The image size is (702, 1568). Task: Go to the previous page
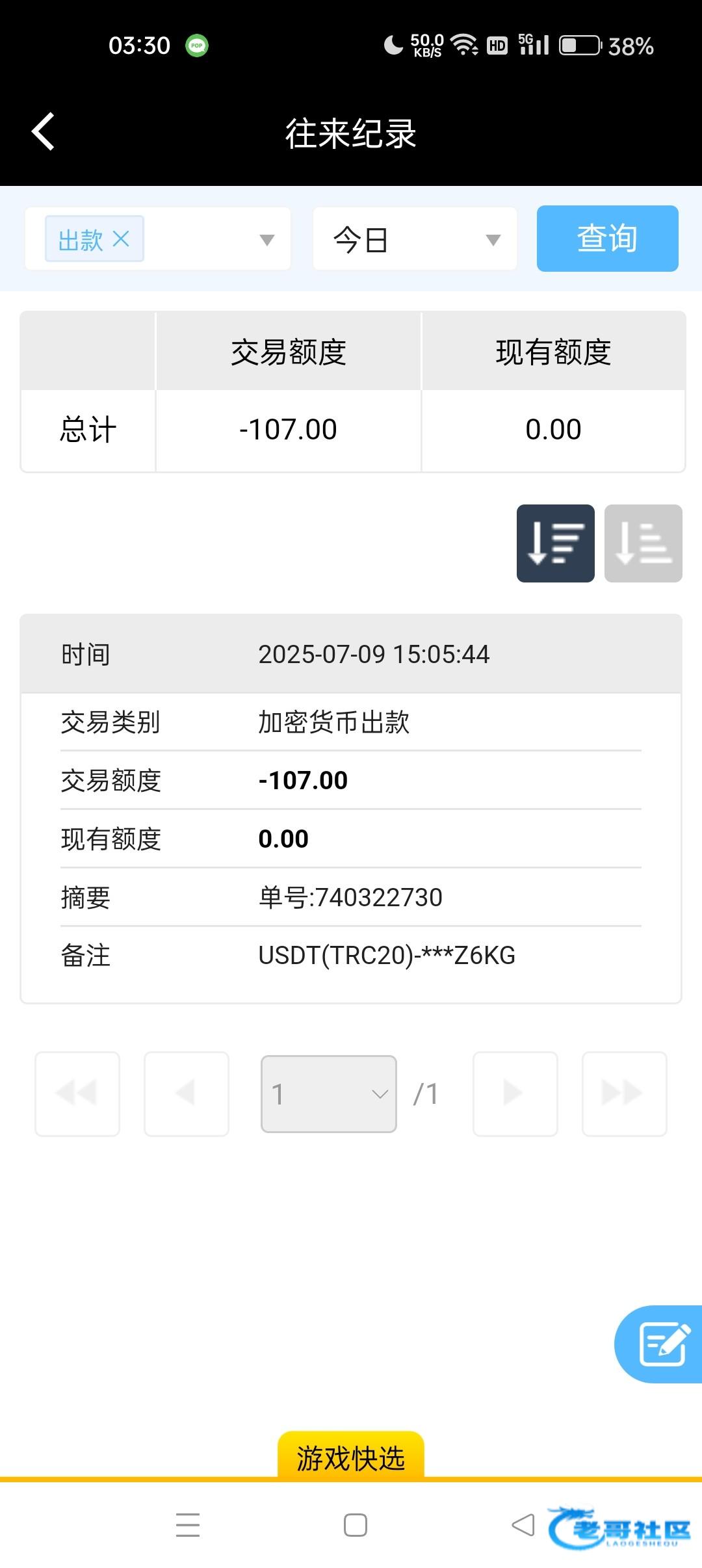[187, 1094]
